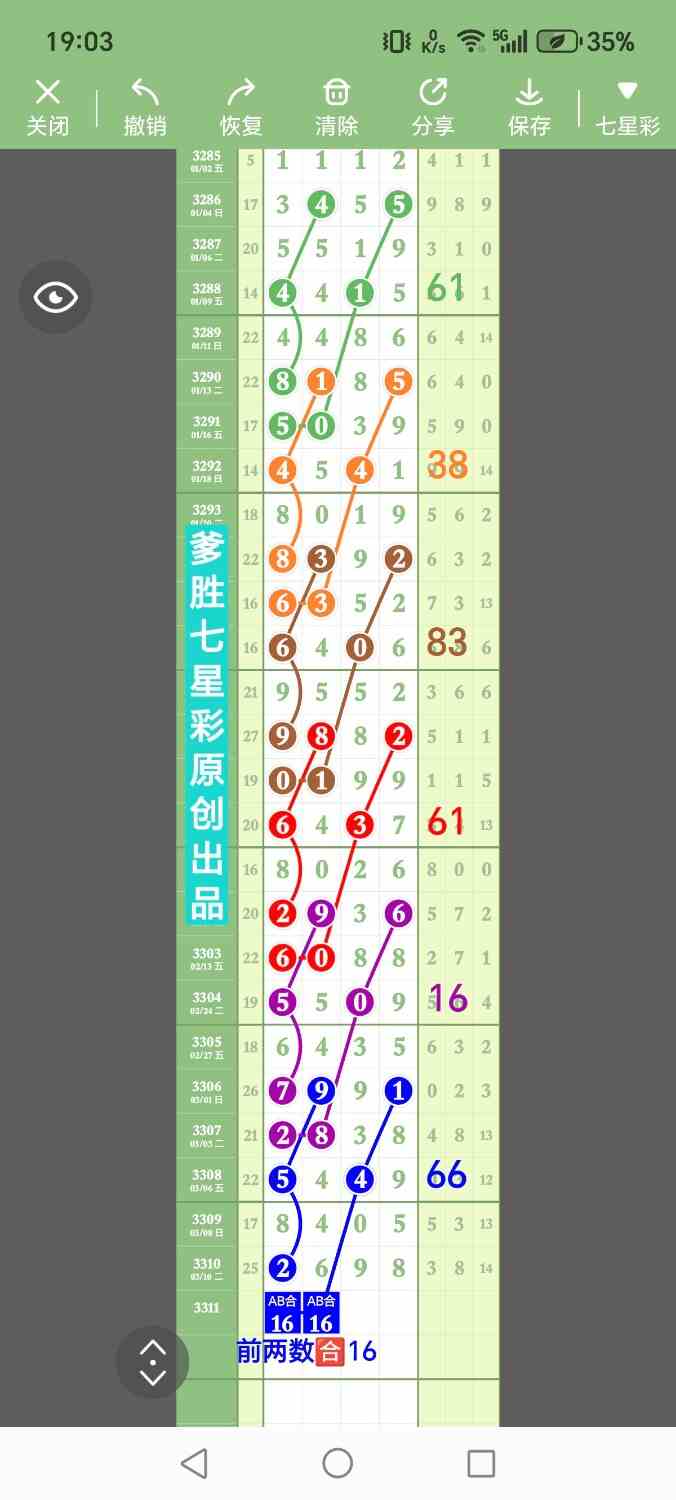Undo the last drawing with 撤销
This screenshot has height=1500, width=676.
tap(144, 108)
